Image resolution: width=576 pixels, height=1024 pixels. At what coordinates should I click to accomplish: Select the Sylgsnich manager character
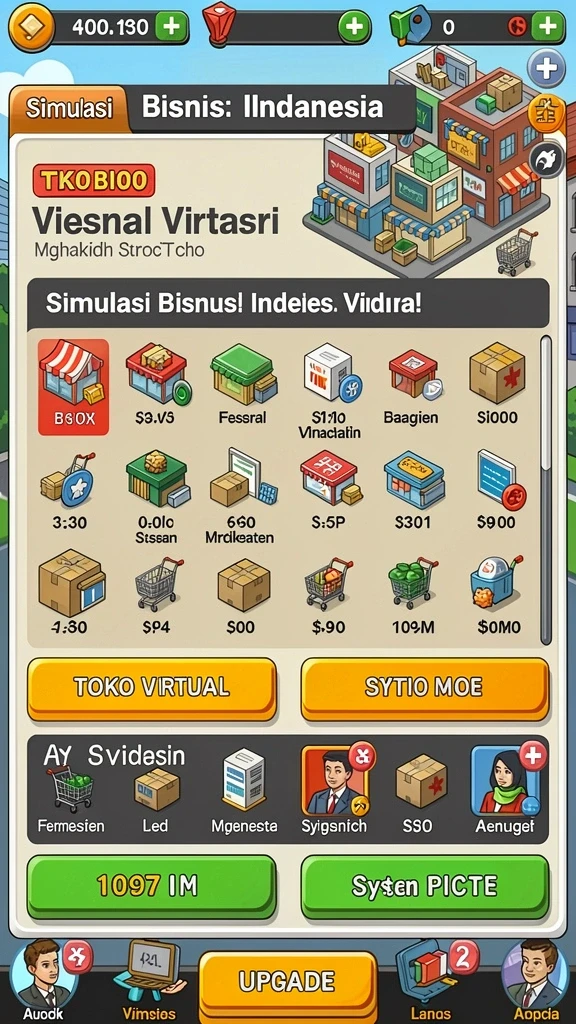click(x=332, y=792)
